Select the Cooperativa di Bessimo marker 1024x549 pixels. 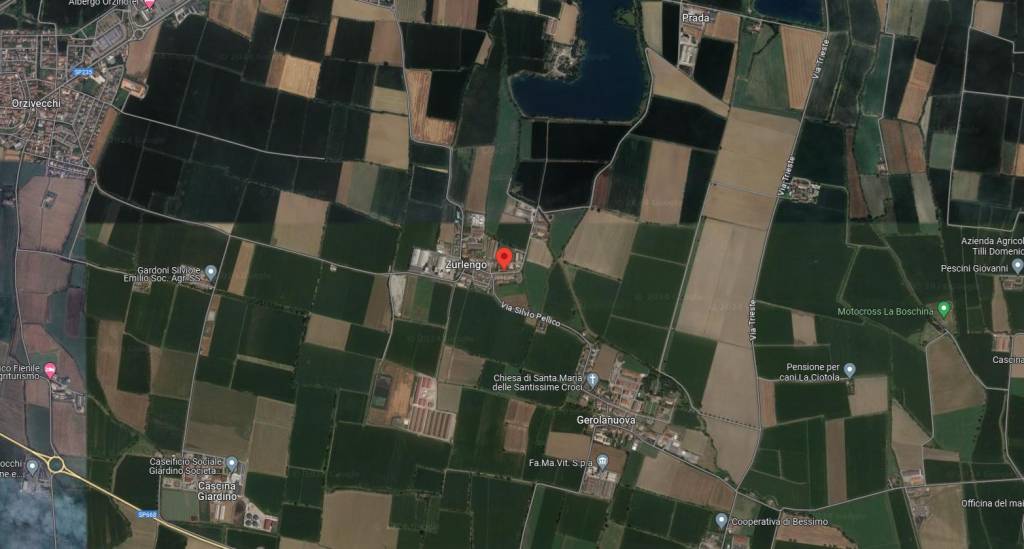(721, 520)
